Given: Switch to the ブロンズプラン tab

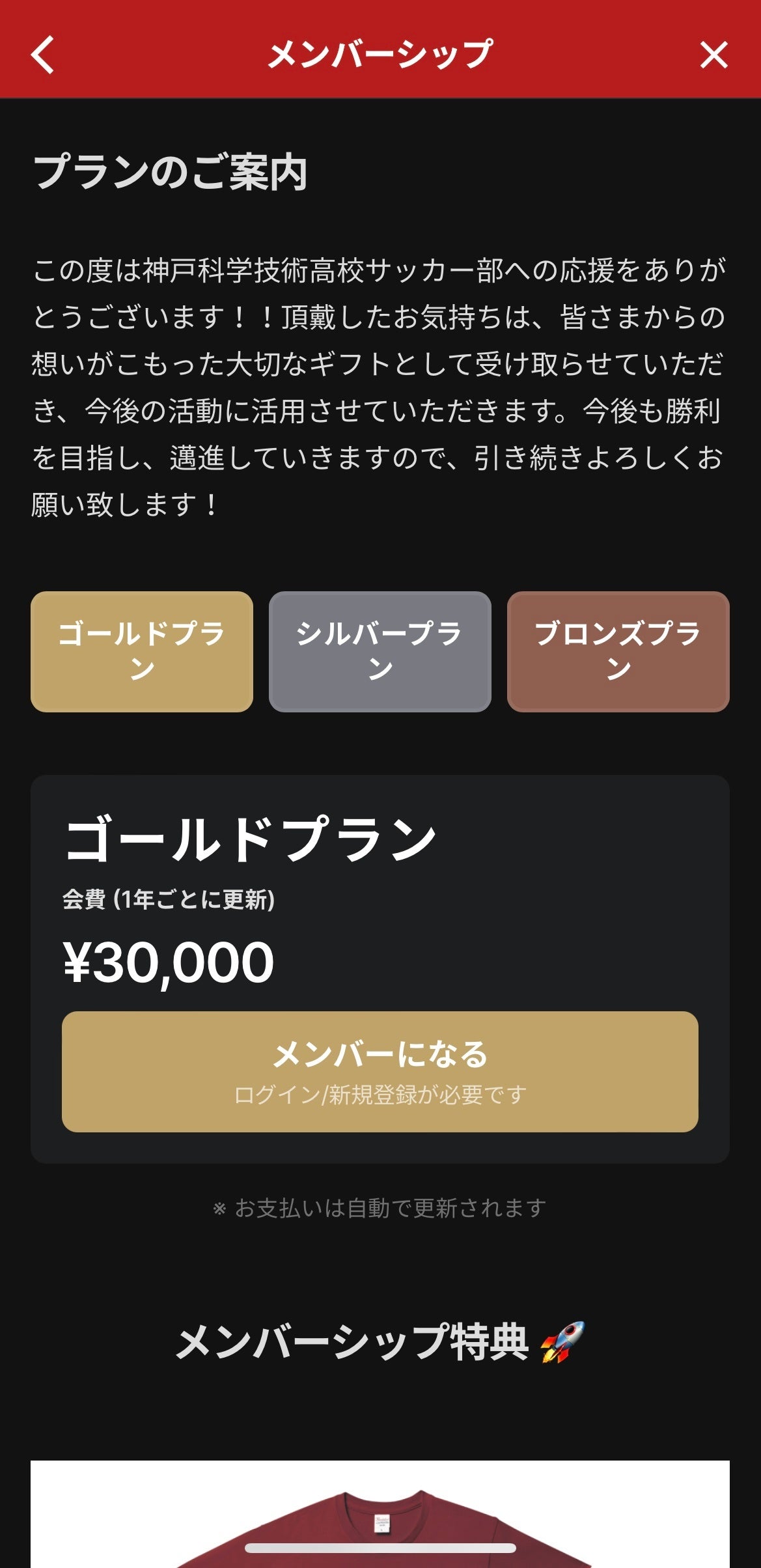Looking at the screenshot, I should pyautogui.click(x=618, y=651).
